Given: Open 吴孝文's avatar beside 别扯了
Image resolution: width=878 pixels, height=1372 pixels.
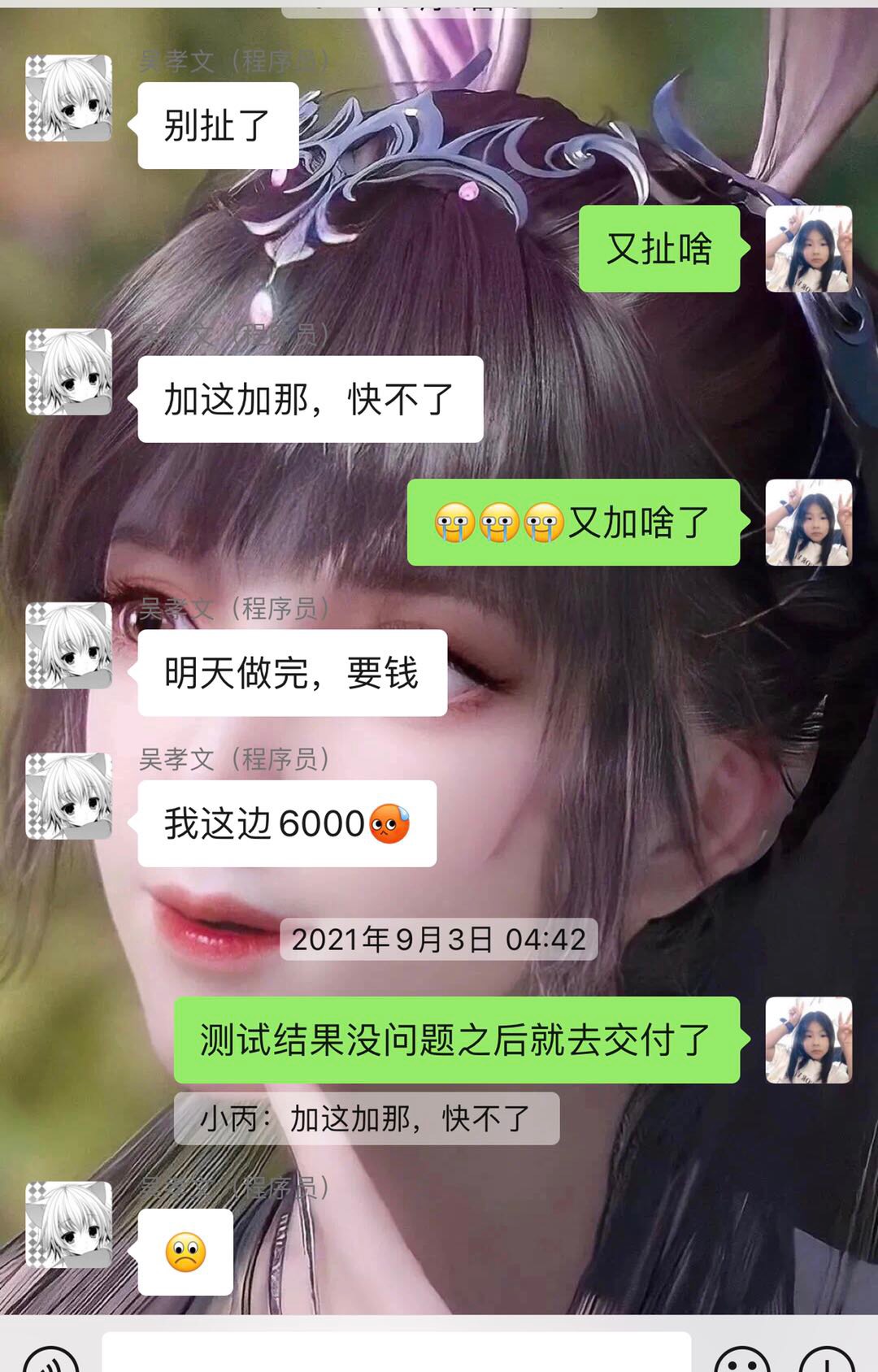Looking at the screenshot, I should [x=69, y=98].
